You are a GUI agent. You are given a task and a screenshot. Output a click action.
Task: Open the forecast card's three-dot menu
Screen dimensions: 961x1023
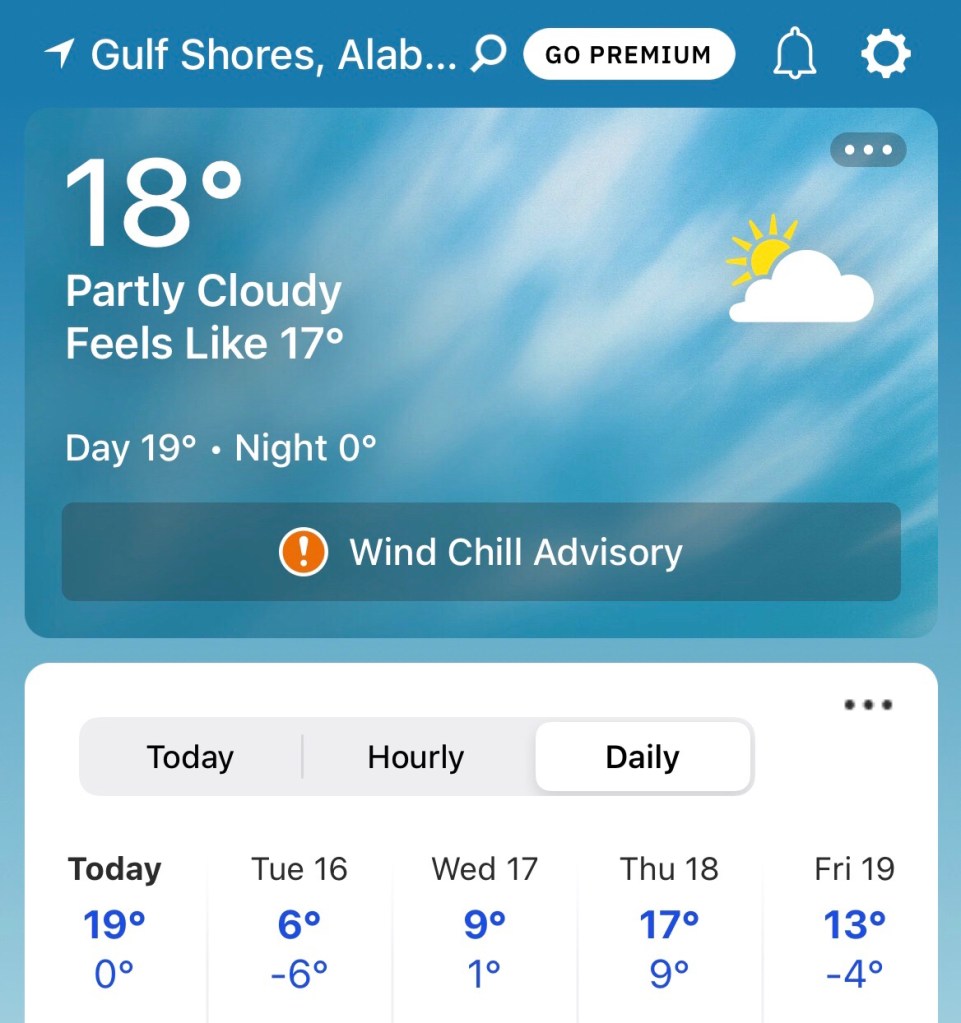click(867, 705)
